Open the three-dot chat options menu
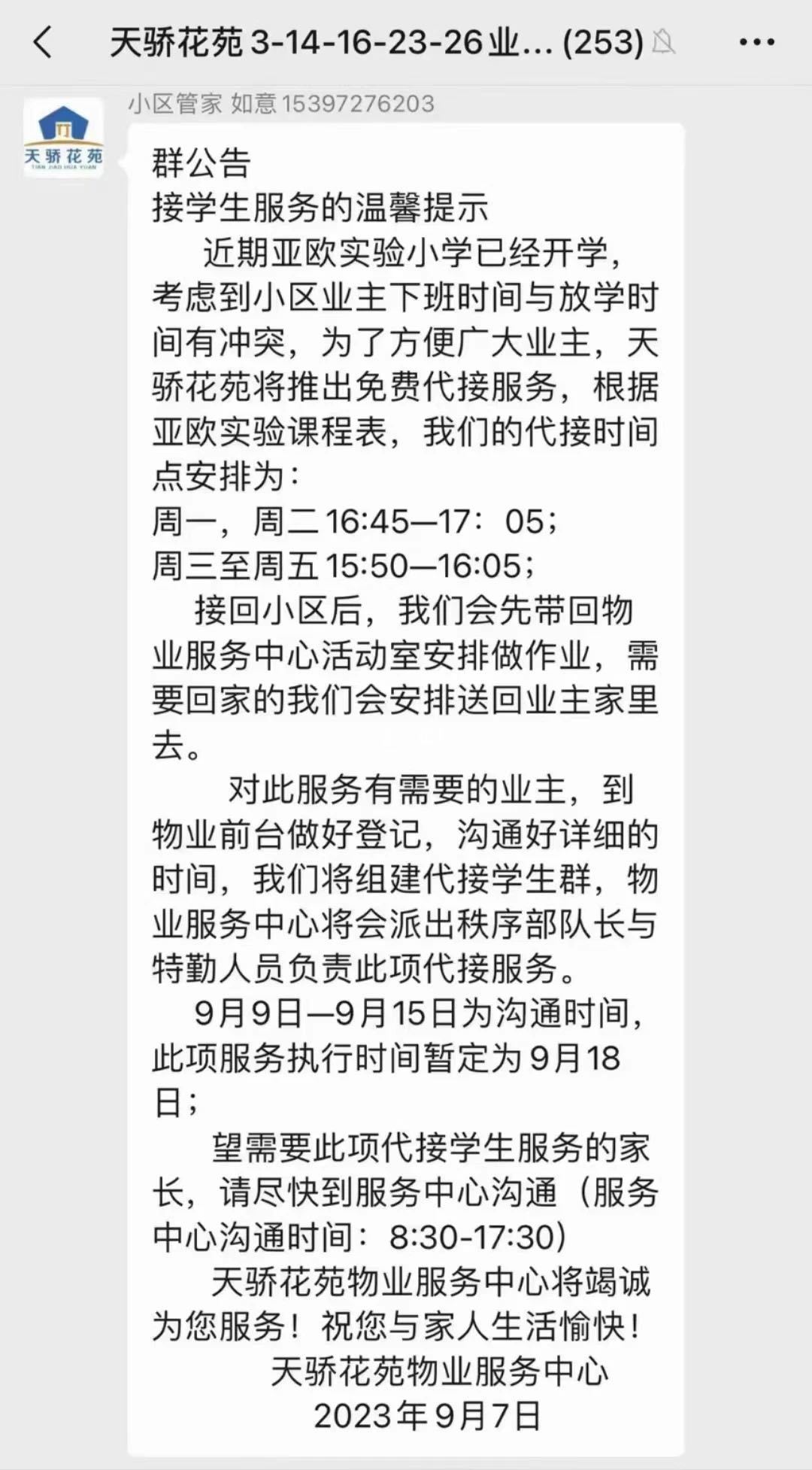This screenshot has width=812, height=1470. [x=756, y=42]
